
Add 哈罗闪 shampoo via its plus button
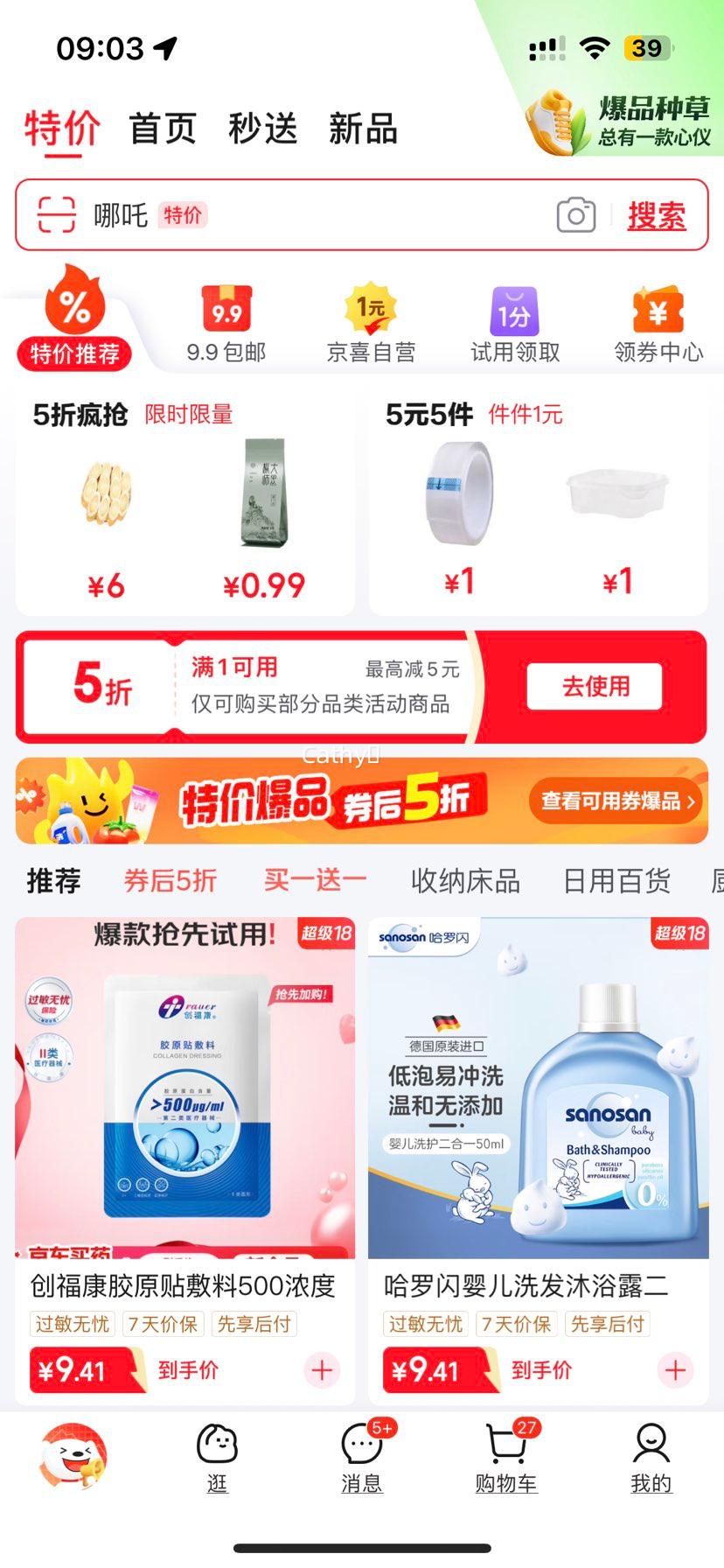[x=674, y=1370]
